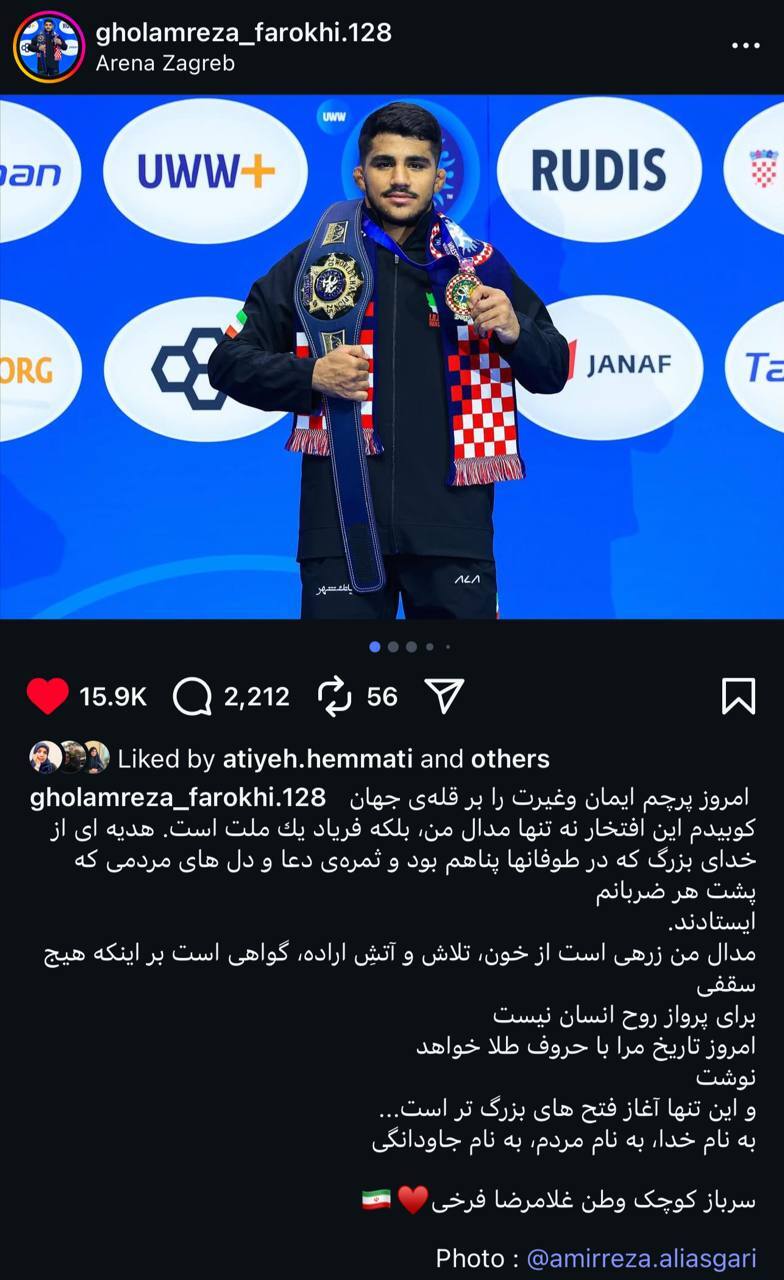
Task: View gholamreza_farokhi.128's profile picture
Action: 45,42
